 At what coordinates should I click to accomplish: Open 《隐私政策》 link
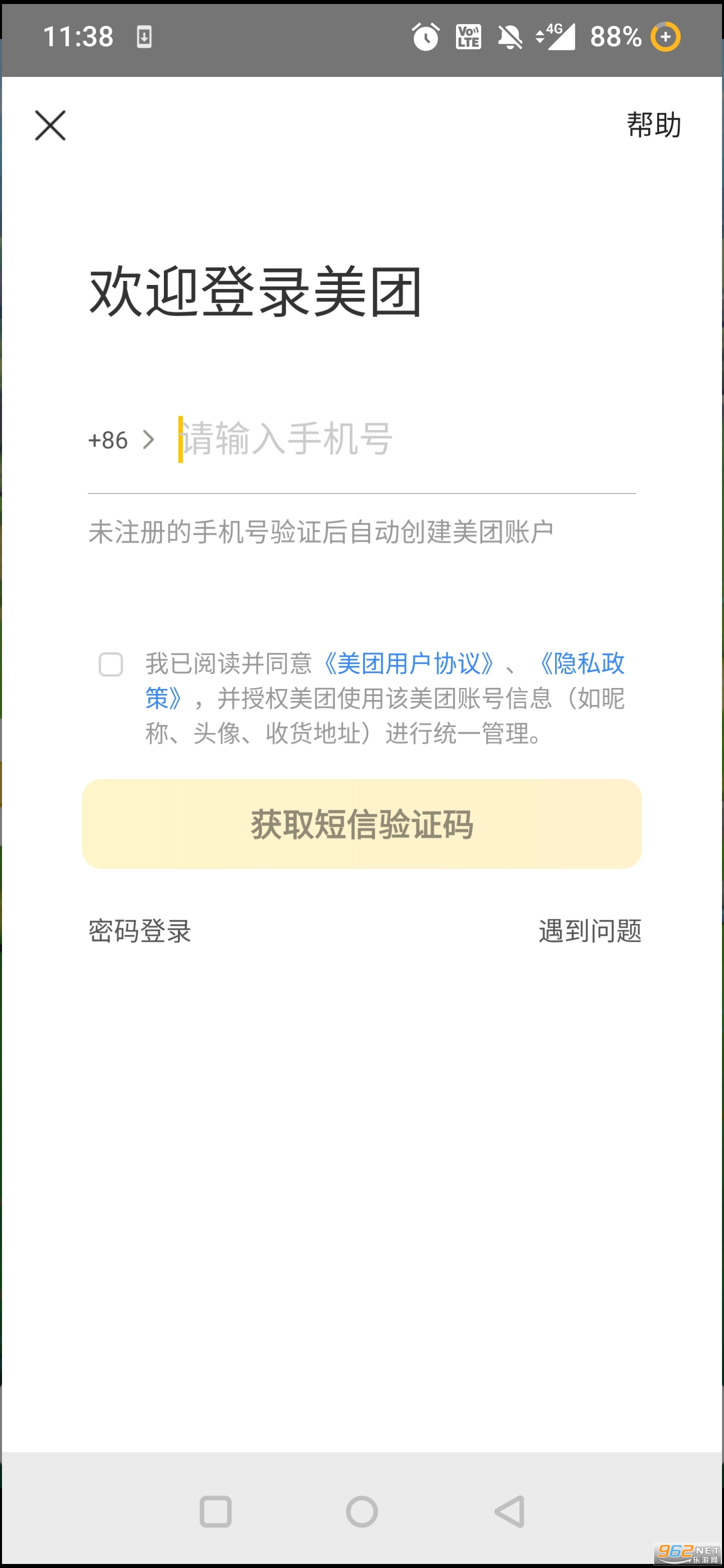[x=582, y=663]
